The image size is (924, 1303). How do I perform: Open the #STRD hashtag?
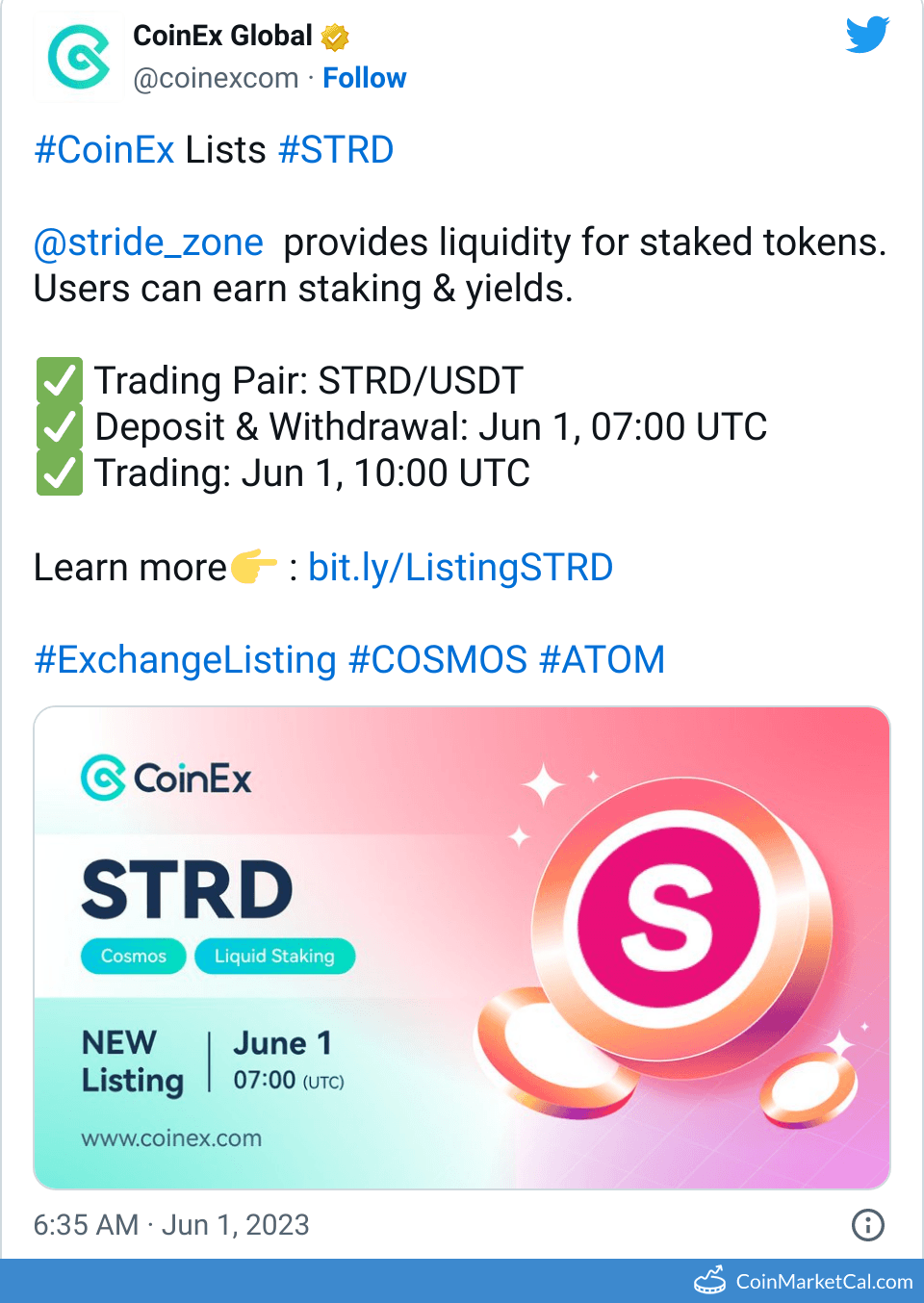pos(336,150)
